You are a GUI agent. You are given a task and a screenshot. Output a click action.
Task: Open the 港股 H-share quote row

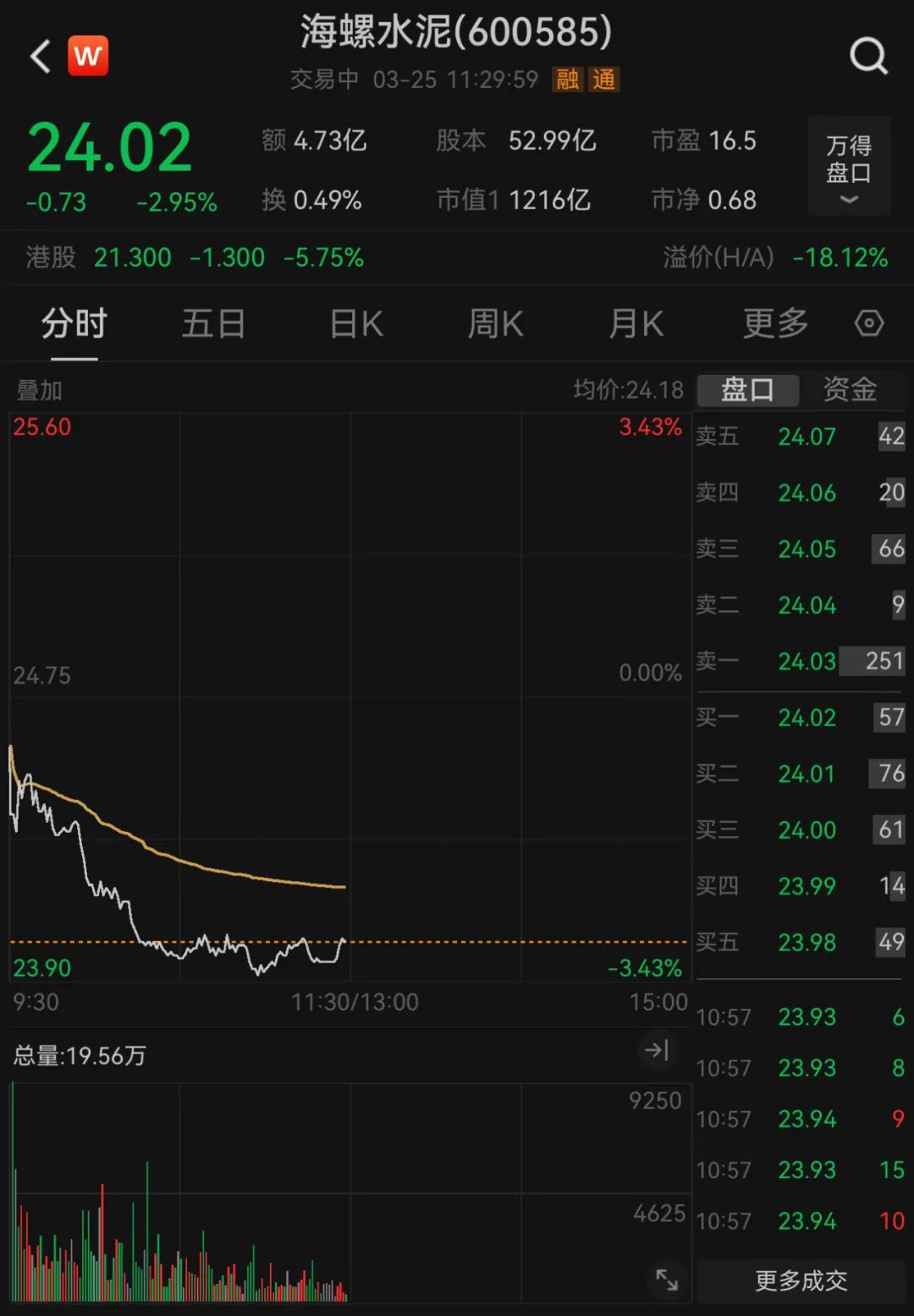pos(195,257)
